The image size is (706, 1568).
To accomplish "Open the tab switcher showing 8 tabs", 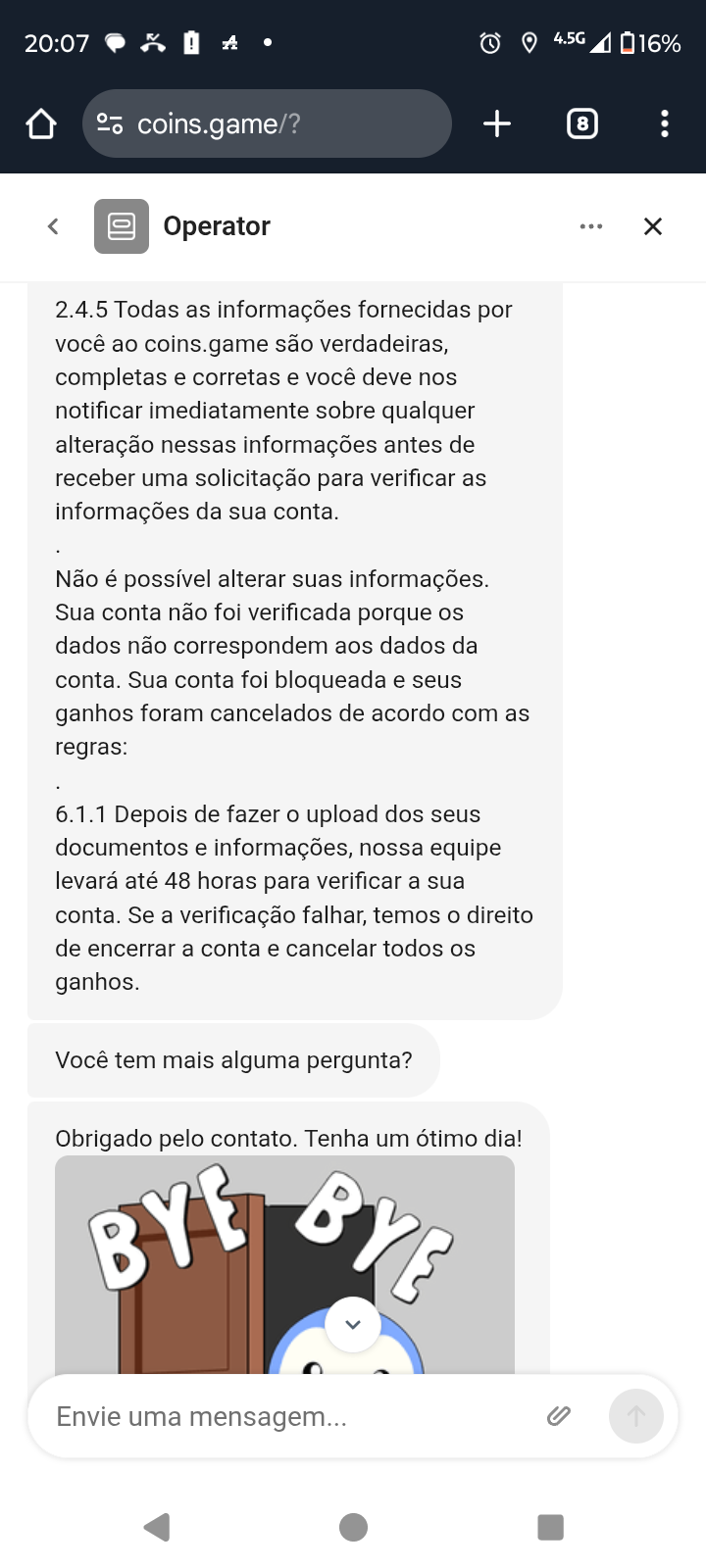I will [581, 123].
